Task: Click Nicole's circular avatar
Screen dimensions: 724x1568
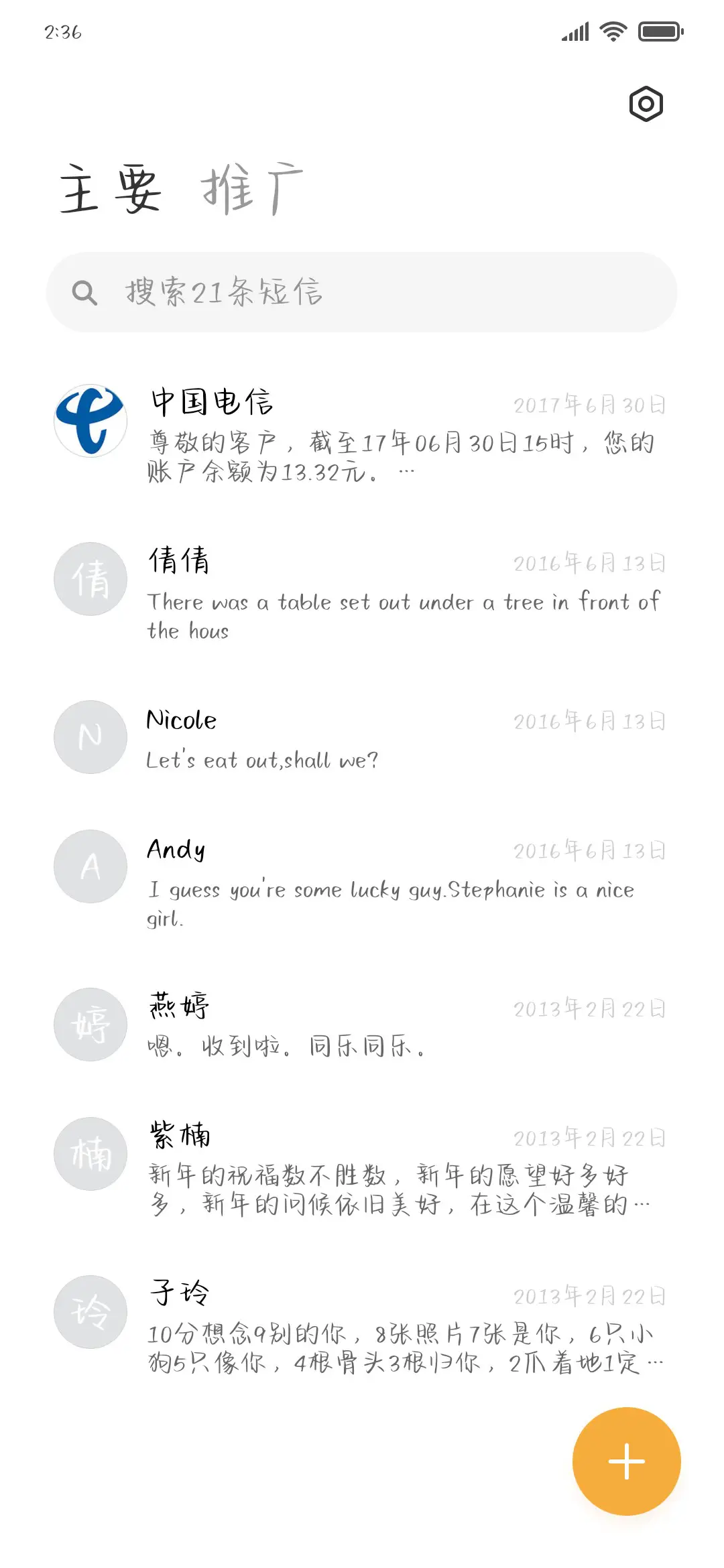Action: (89, 737)
